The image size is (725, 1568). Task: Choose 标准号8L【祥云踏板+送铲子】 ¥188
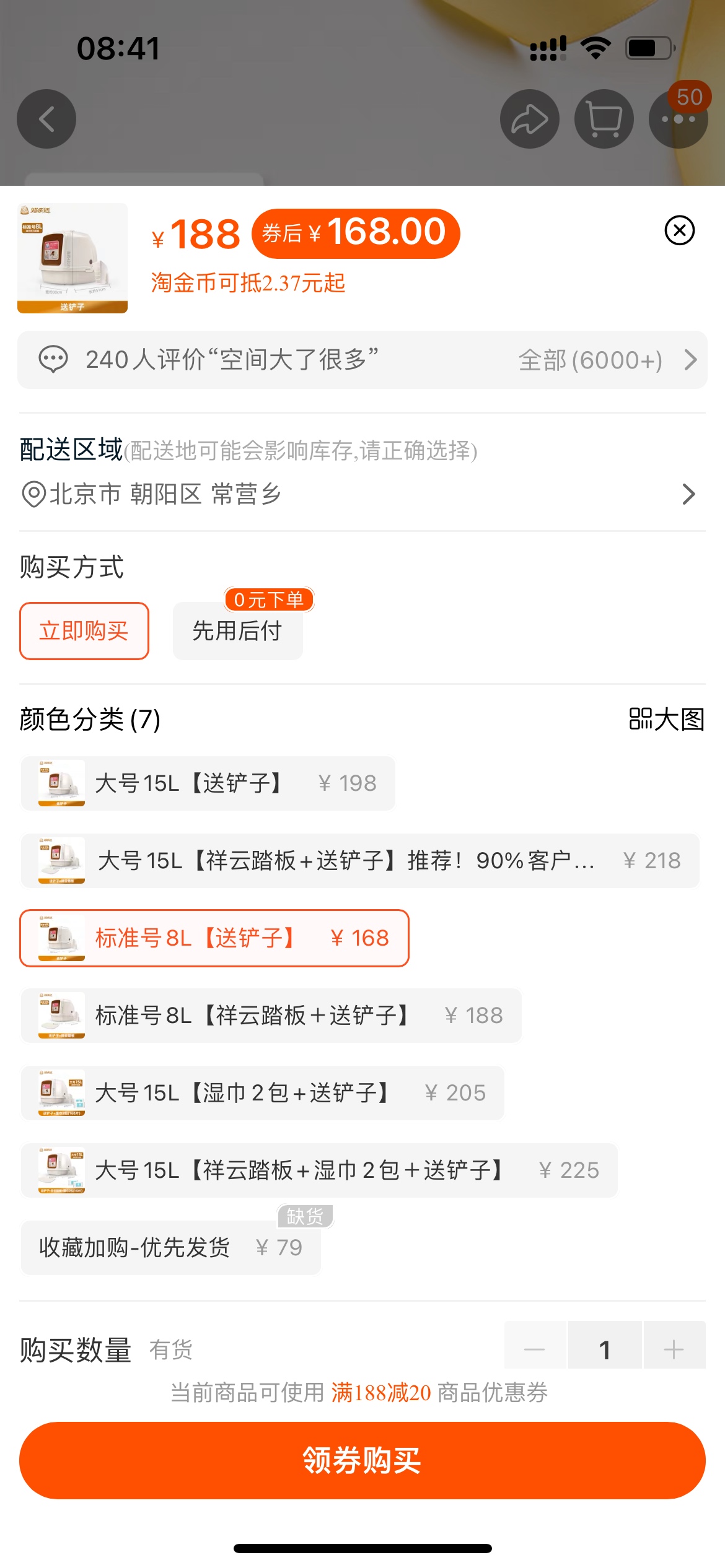(x=271, y=1016)
